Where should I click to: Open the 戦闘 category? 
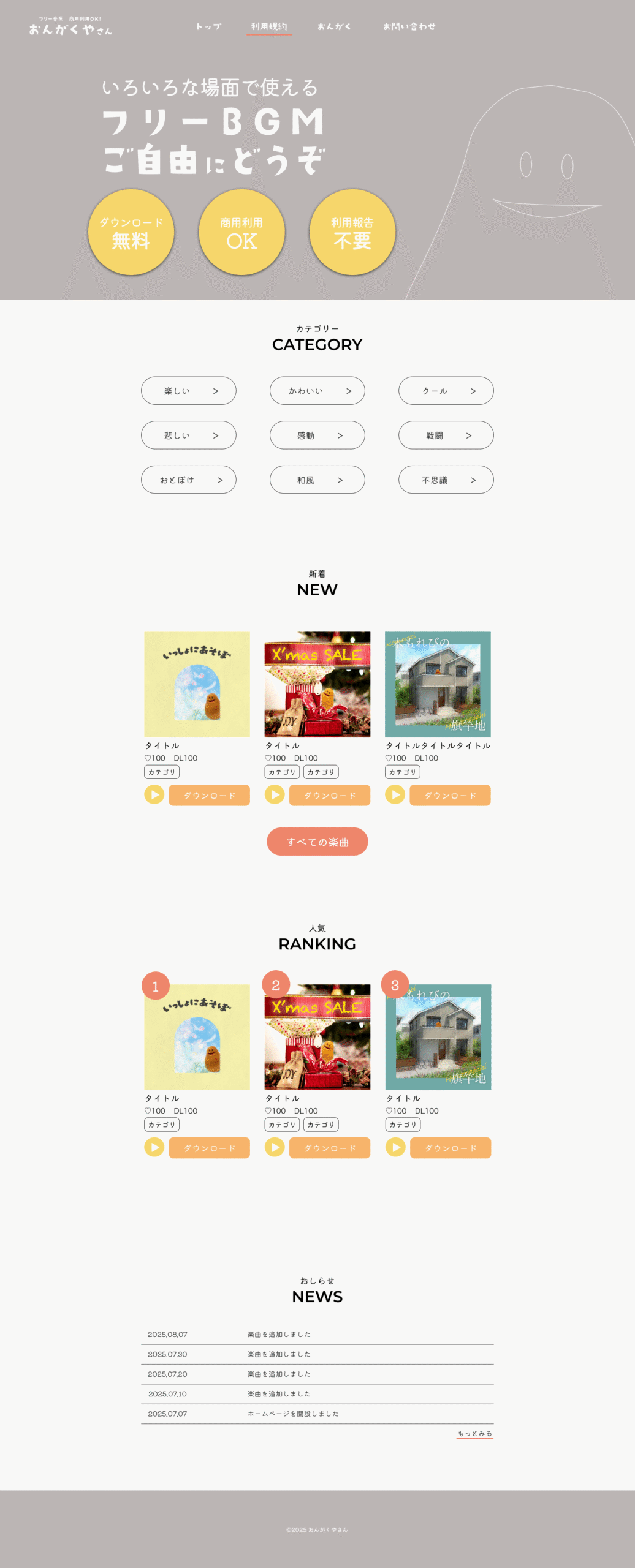(446, 435)
